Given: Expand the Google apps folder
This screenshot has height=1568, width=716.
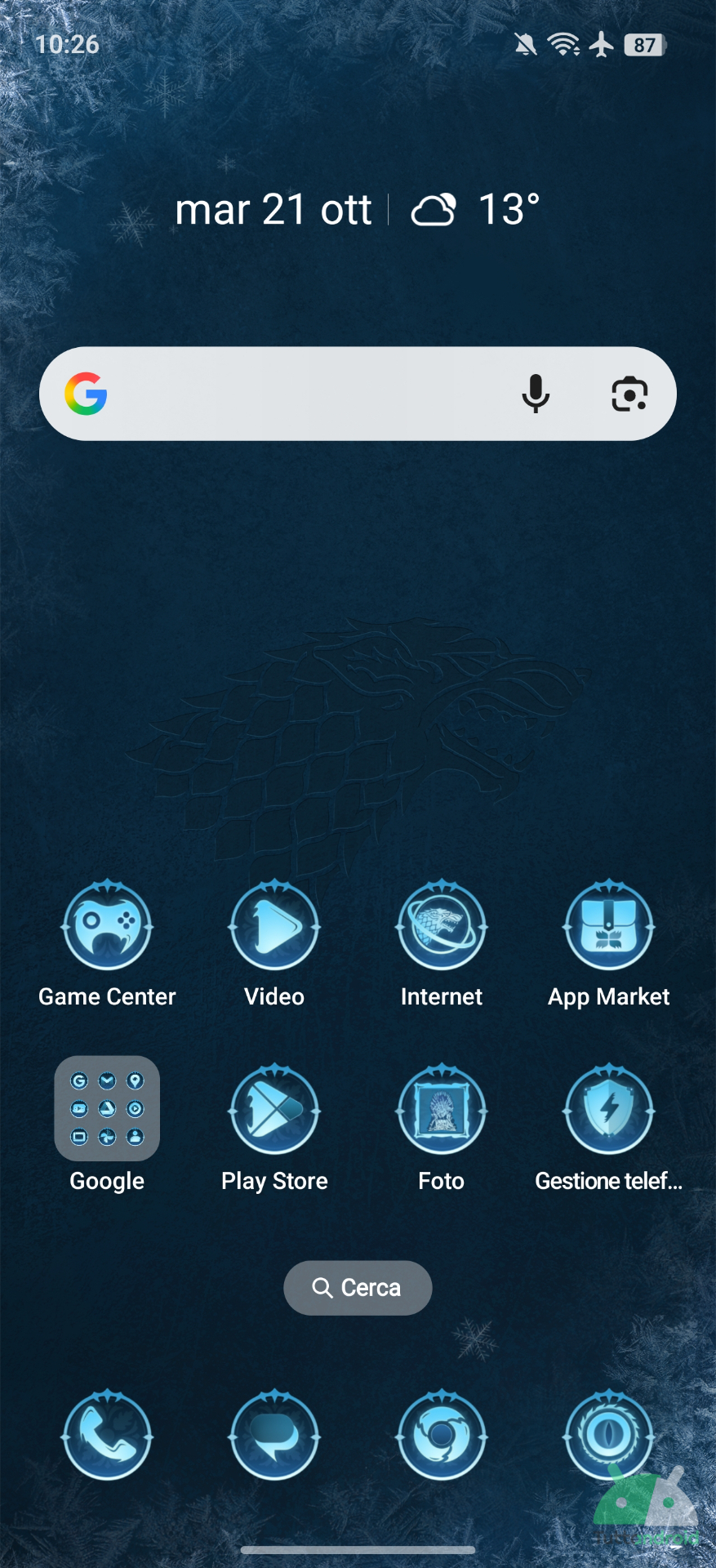Looking at the screenshot, I should pyautogui.click(x=107, y=1108).
